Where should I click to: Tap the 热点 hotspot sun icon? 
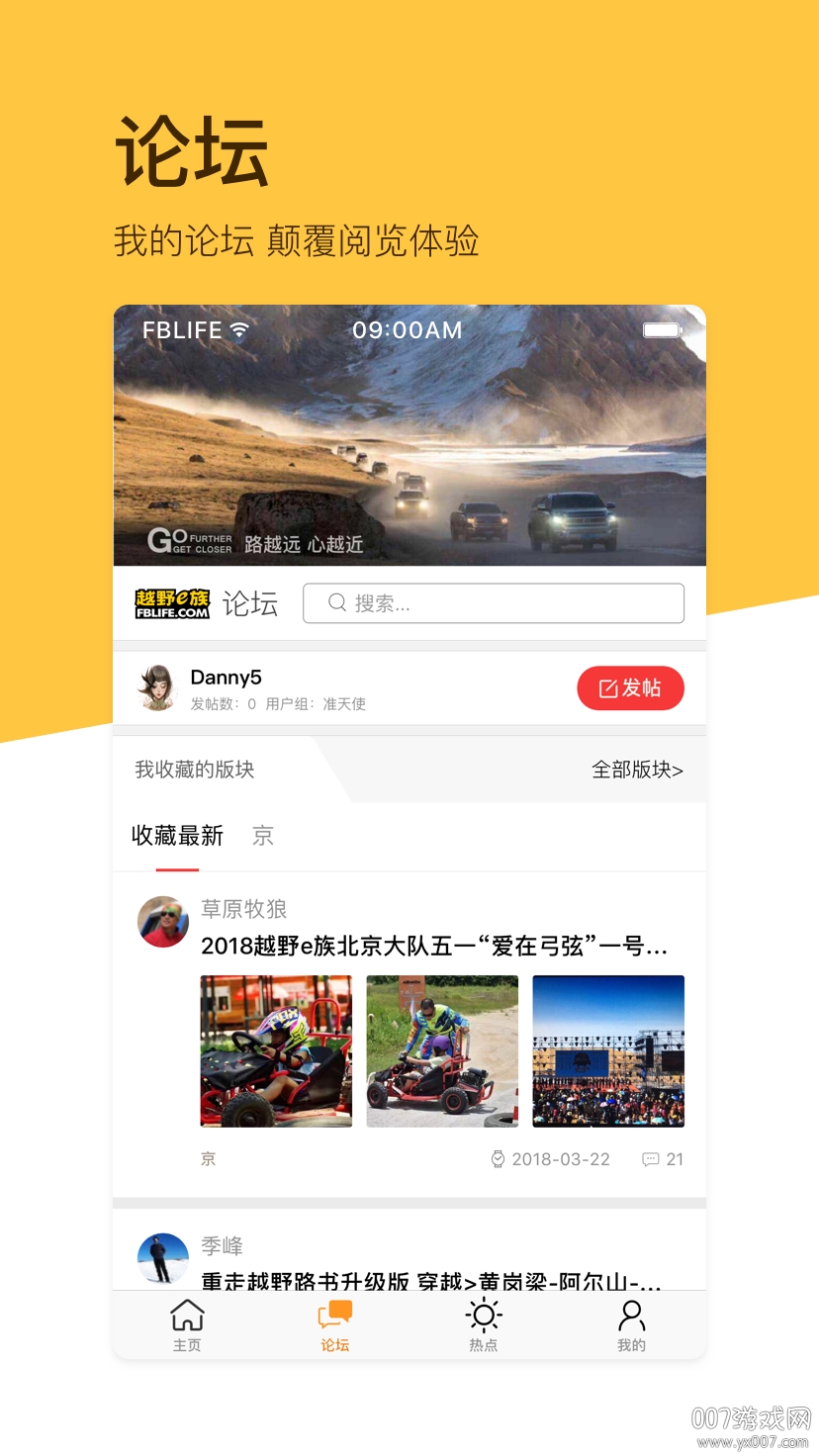click(x=484, y=1316)
